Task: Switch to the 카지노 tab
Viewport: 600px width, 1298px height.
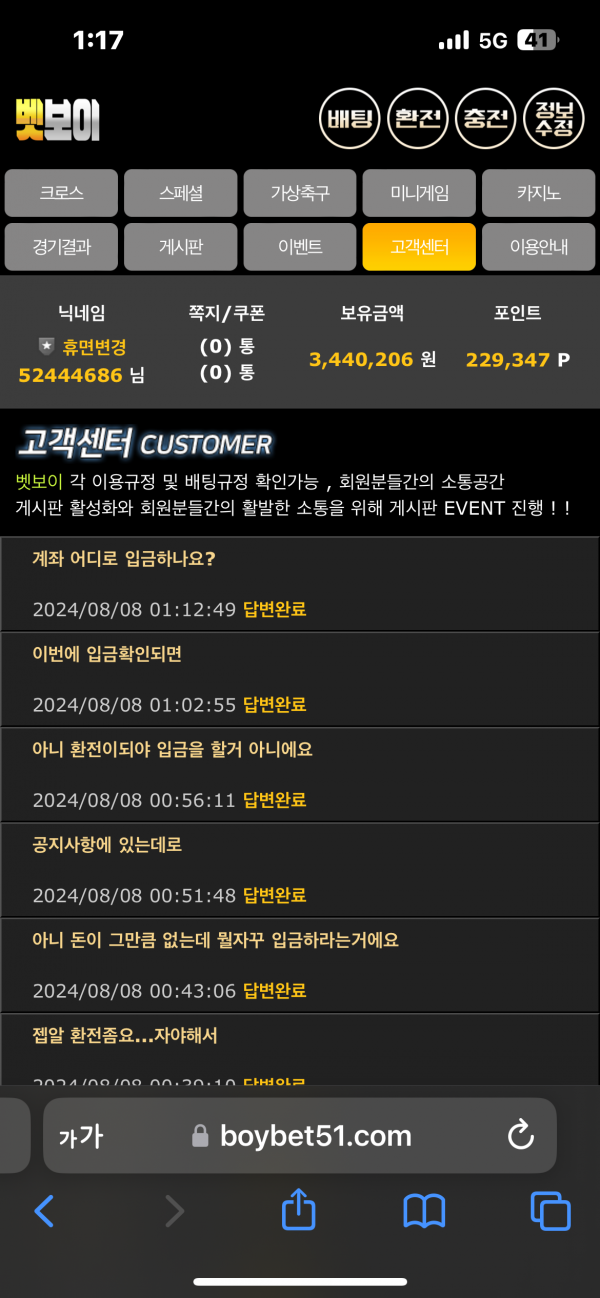Action: point(538,193)
